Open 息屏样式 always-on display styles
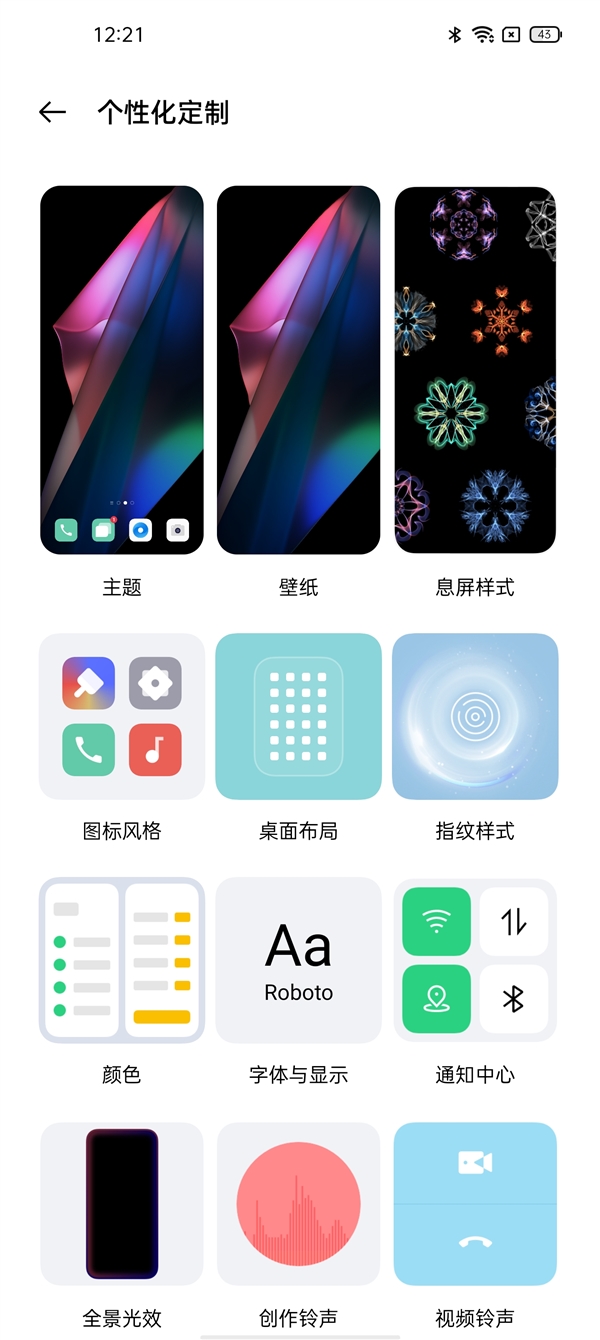 (475, 370)
